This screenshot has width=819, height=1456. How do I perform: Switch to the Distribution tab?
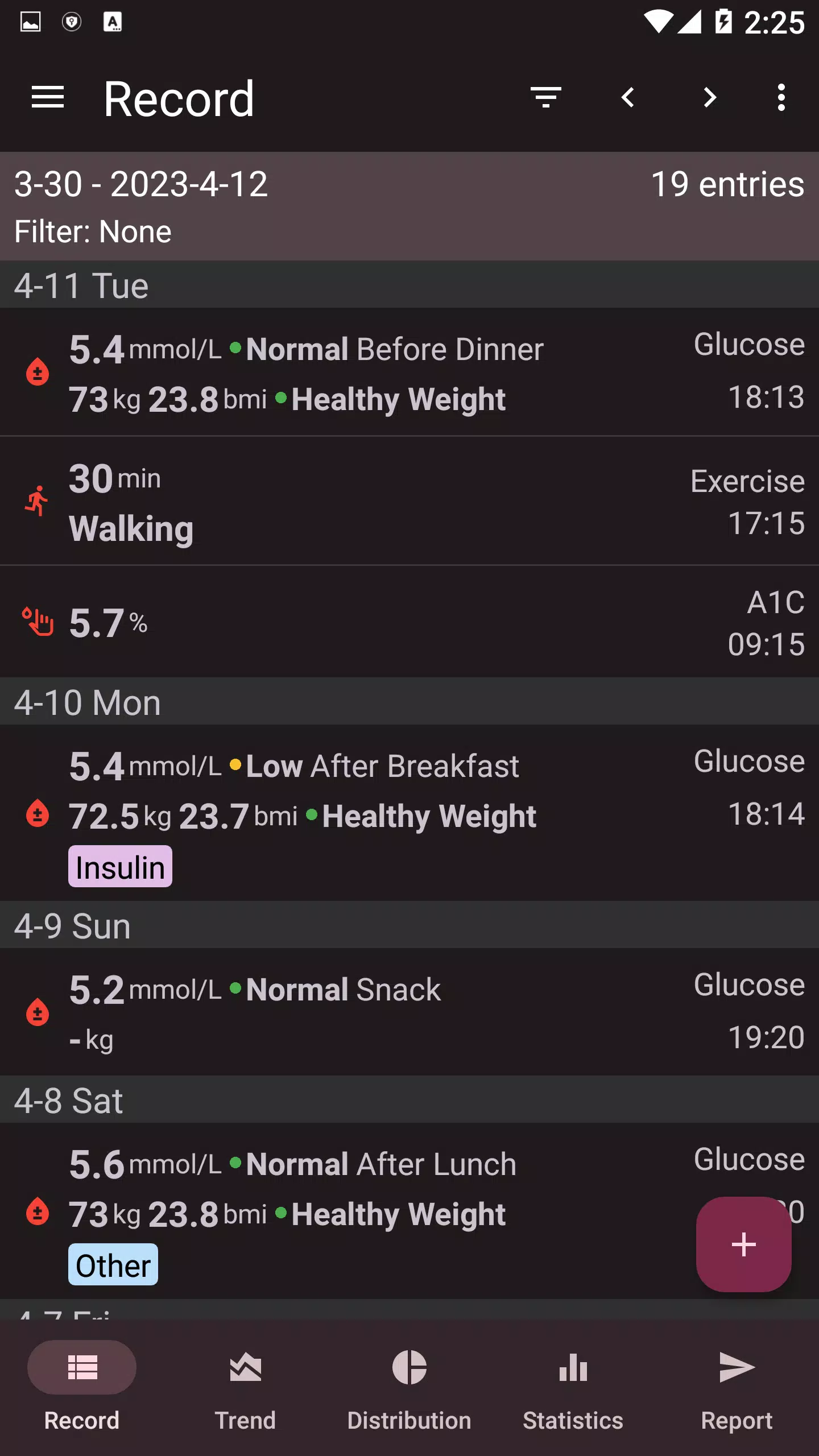(x=409, y=1388)
